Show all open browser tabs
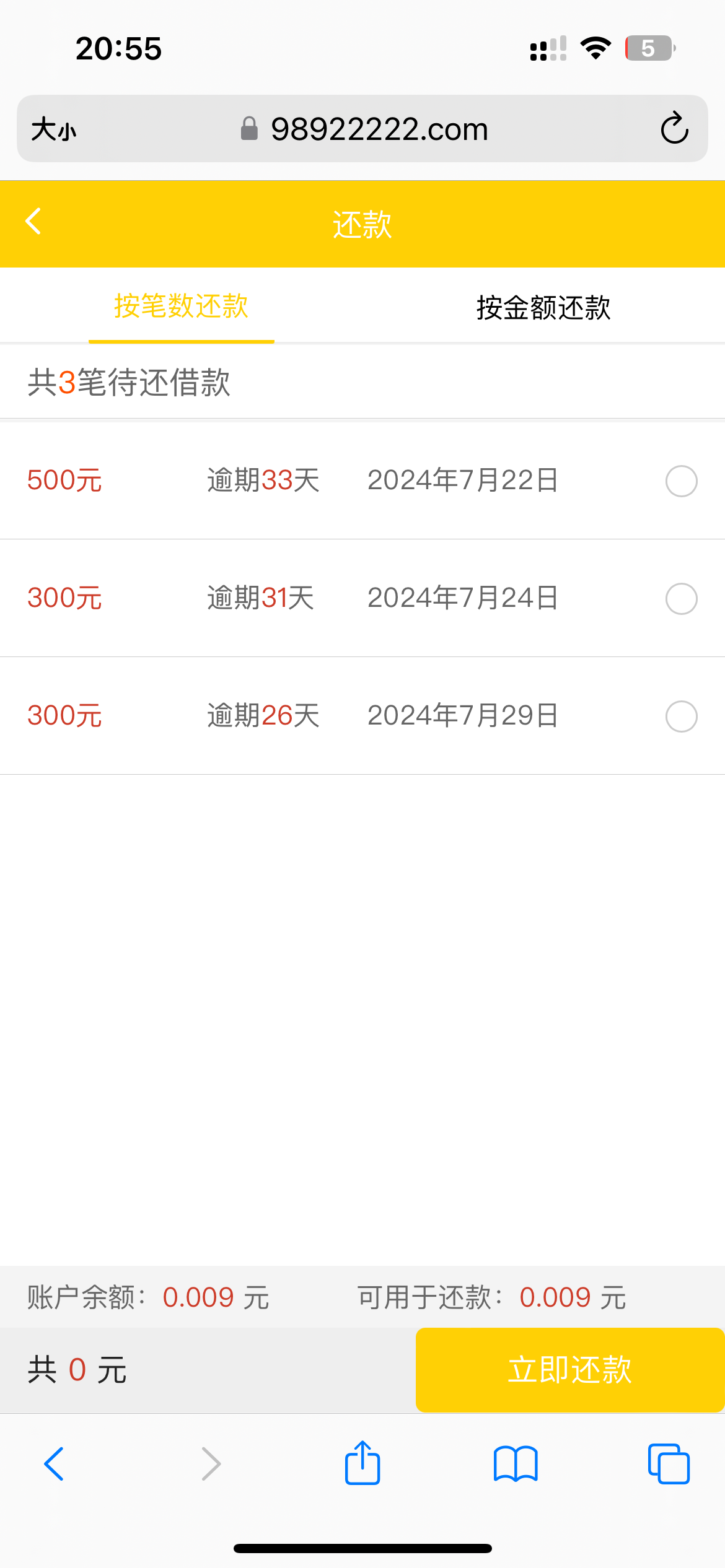Image resolution: width=725 pixels, height=1568 pixels. (x=669, y=1464)
